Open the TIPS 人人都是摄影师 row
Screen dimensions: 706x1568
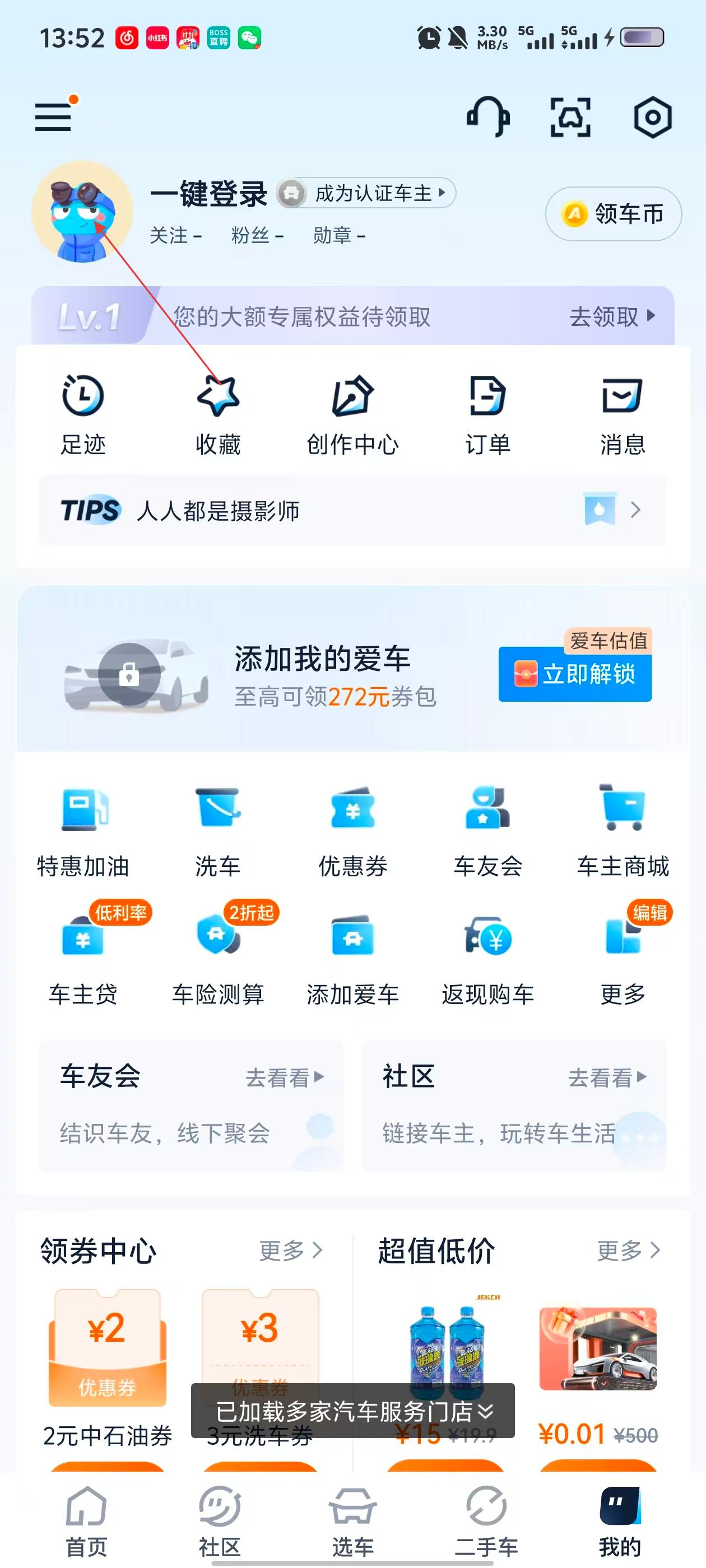pyautogui.click(x=352, y=510)
